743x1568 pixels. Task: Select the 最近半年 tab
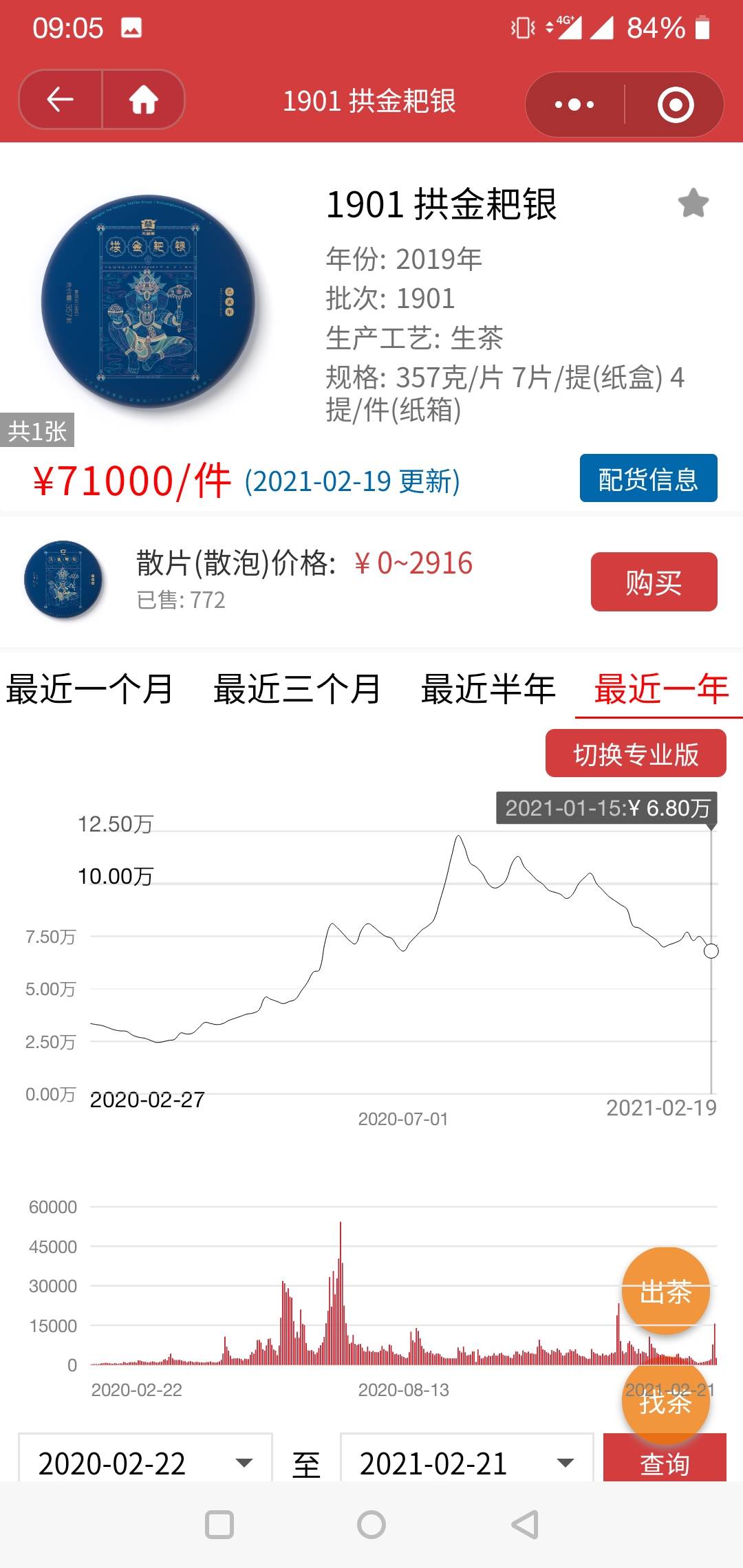pyautogui.click(x=488, y=688)
